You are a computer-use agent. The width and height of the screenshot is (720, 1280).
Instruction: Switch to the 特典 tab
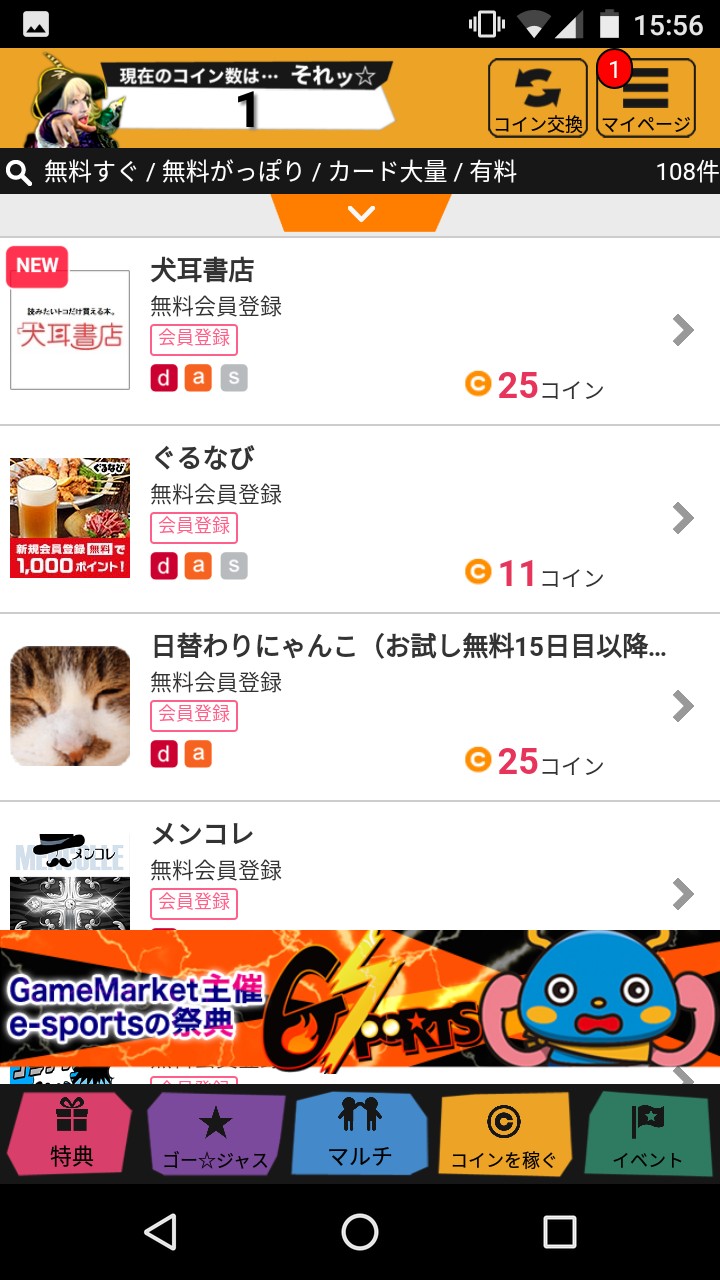tap(71, 1134)
